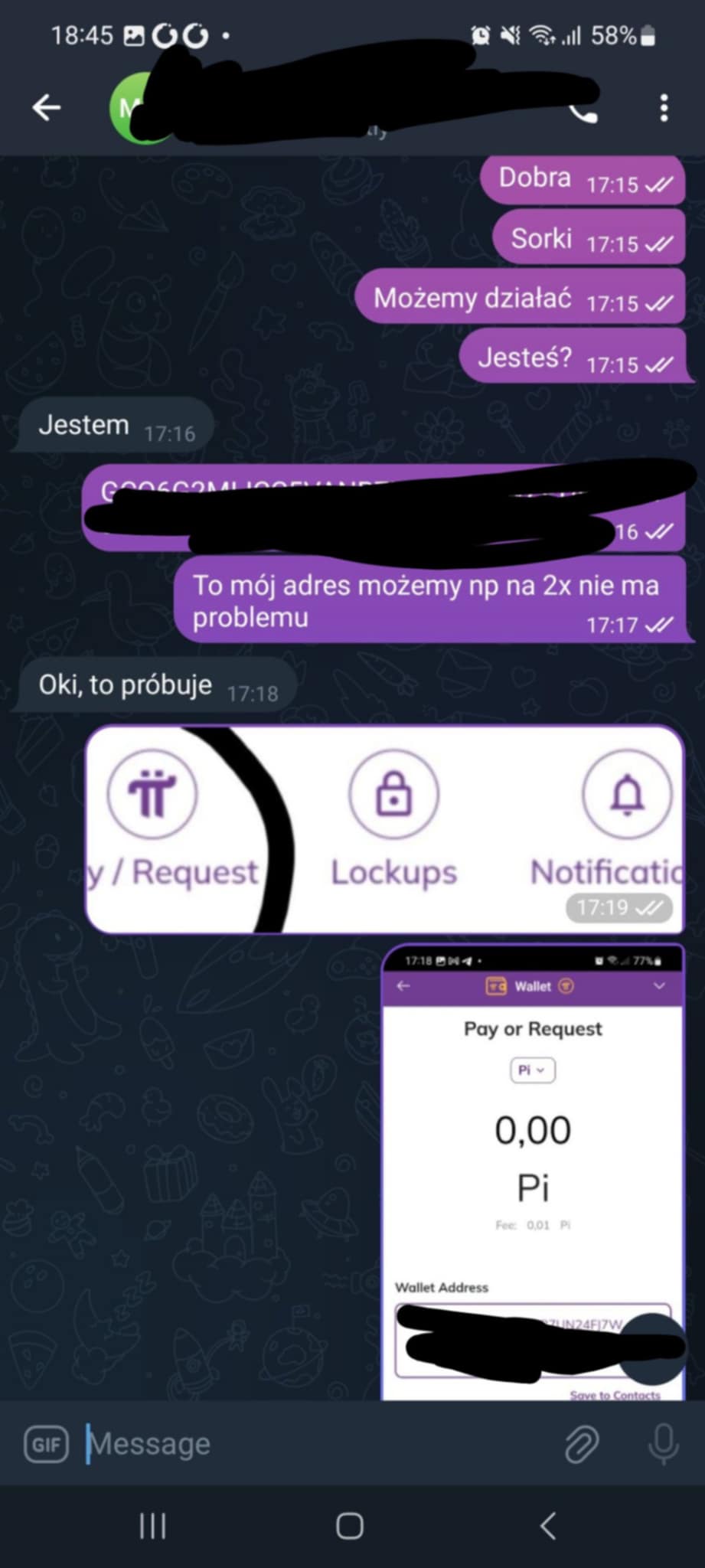Go to the home screen
Screen dimensions: 705x1568
click(350, 1526)
